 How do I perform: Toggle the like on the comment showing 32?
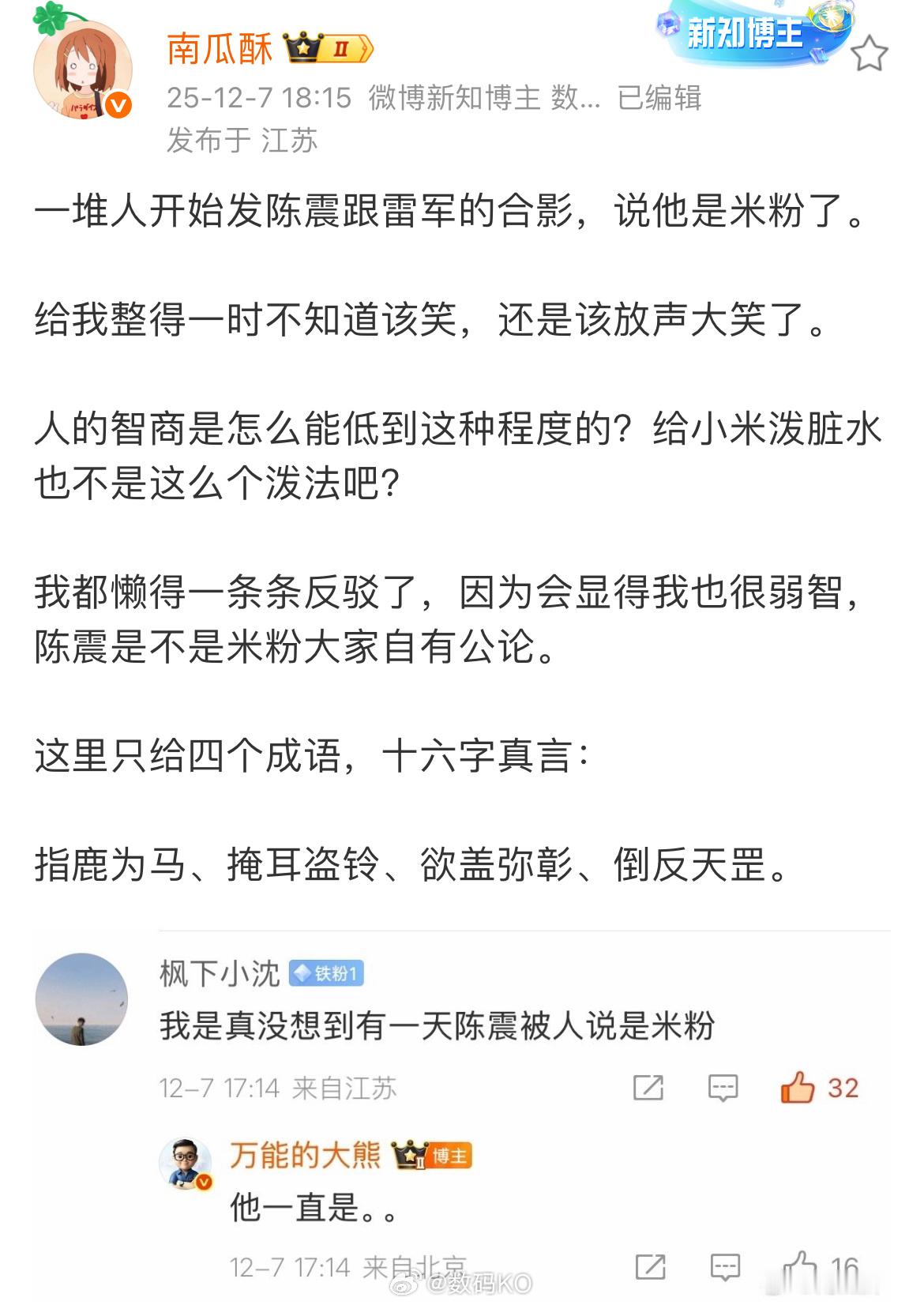coord(807,1088)
